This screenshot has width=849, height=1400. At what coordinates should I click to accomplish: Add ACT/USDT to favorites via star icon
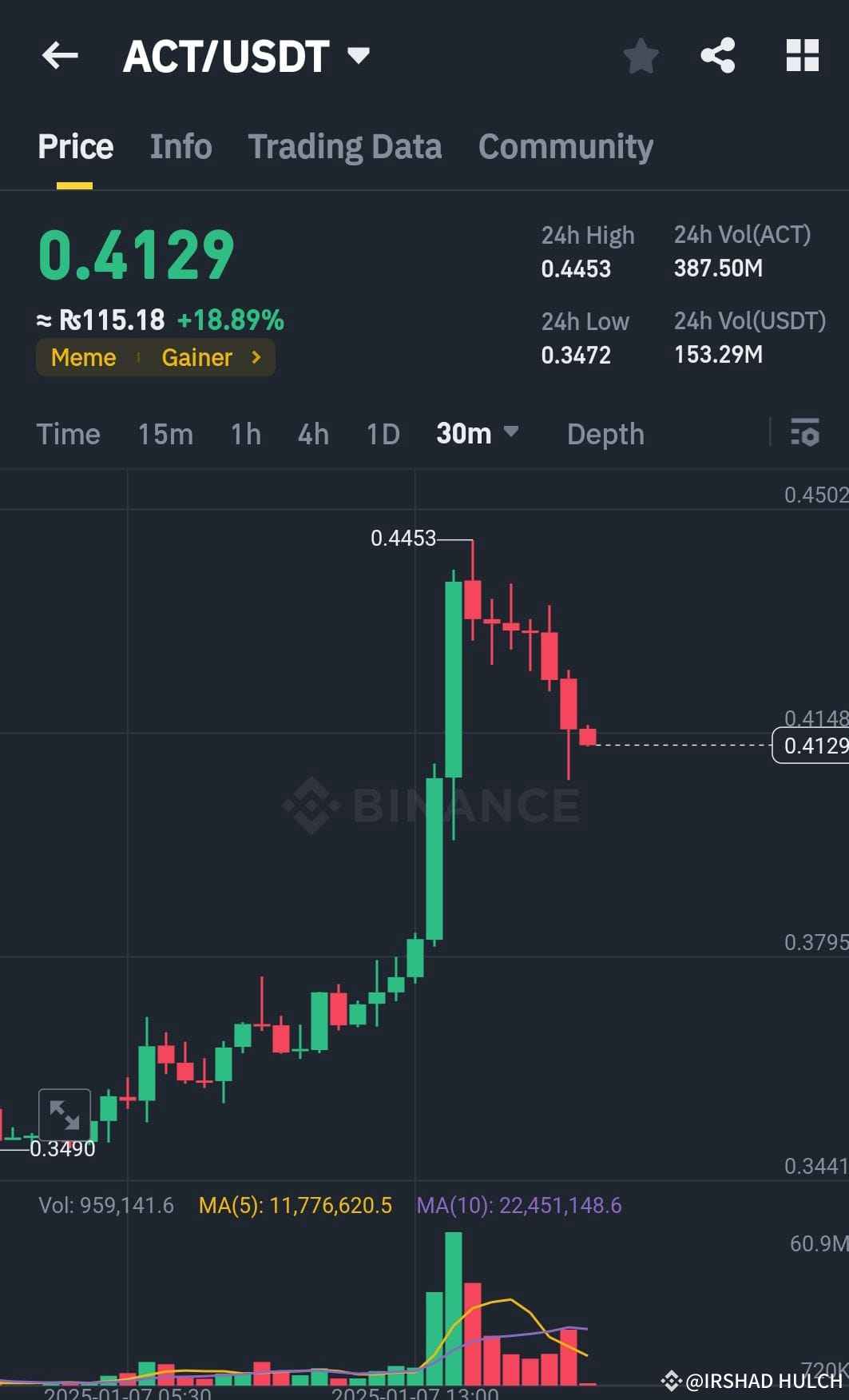click(641, 55)
